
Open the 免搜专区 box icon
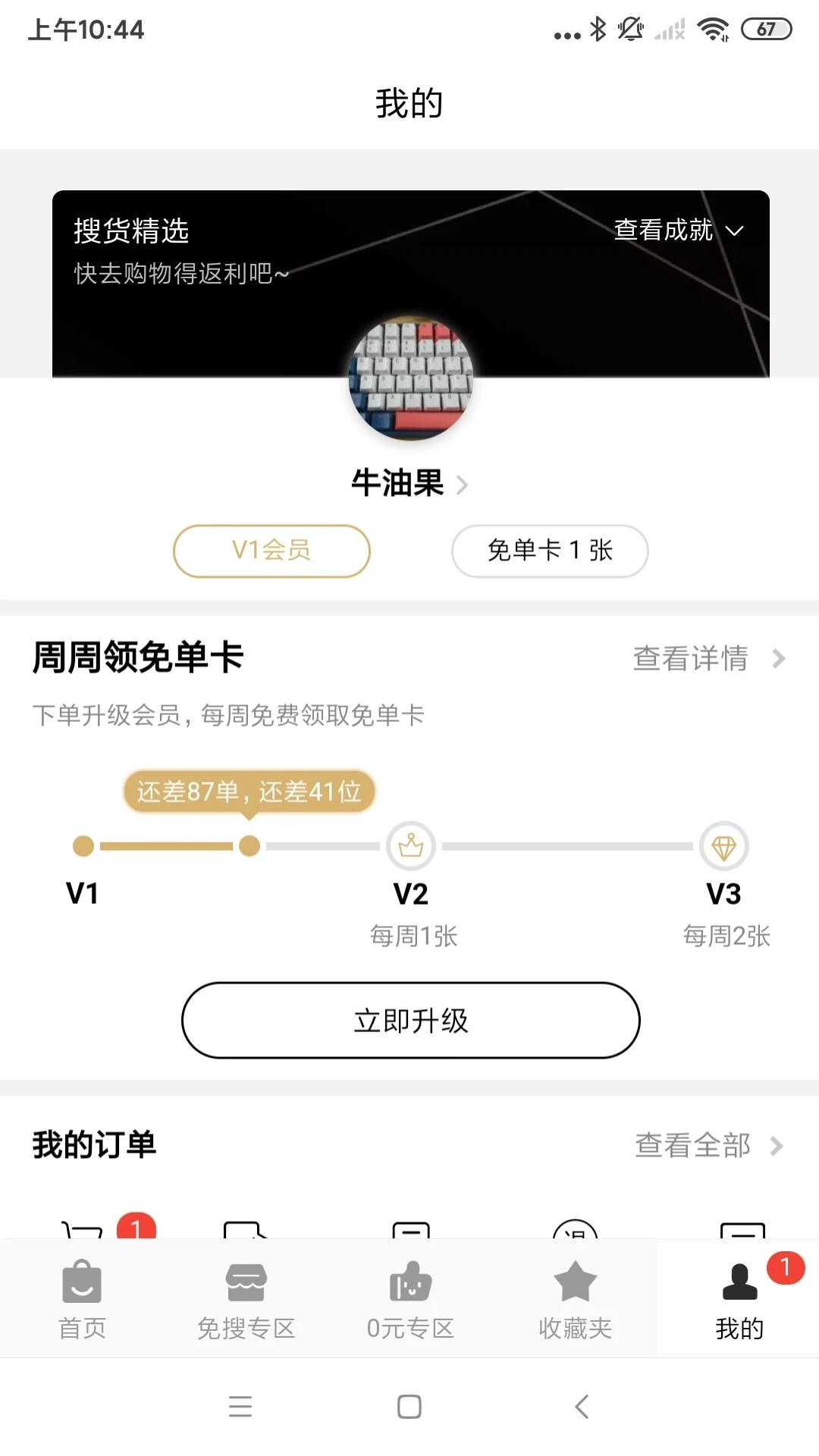coord(246,1283)
